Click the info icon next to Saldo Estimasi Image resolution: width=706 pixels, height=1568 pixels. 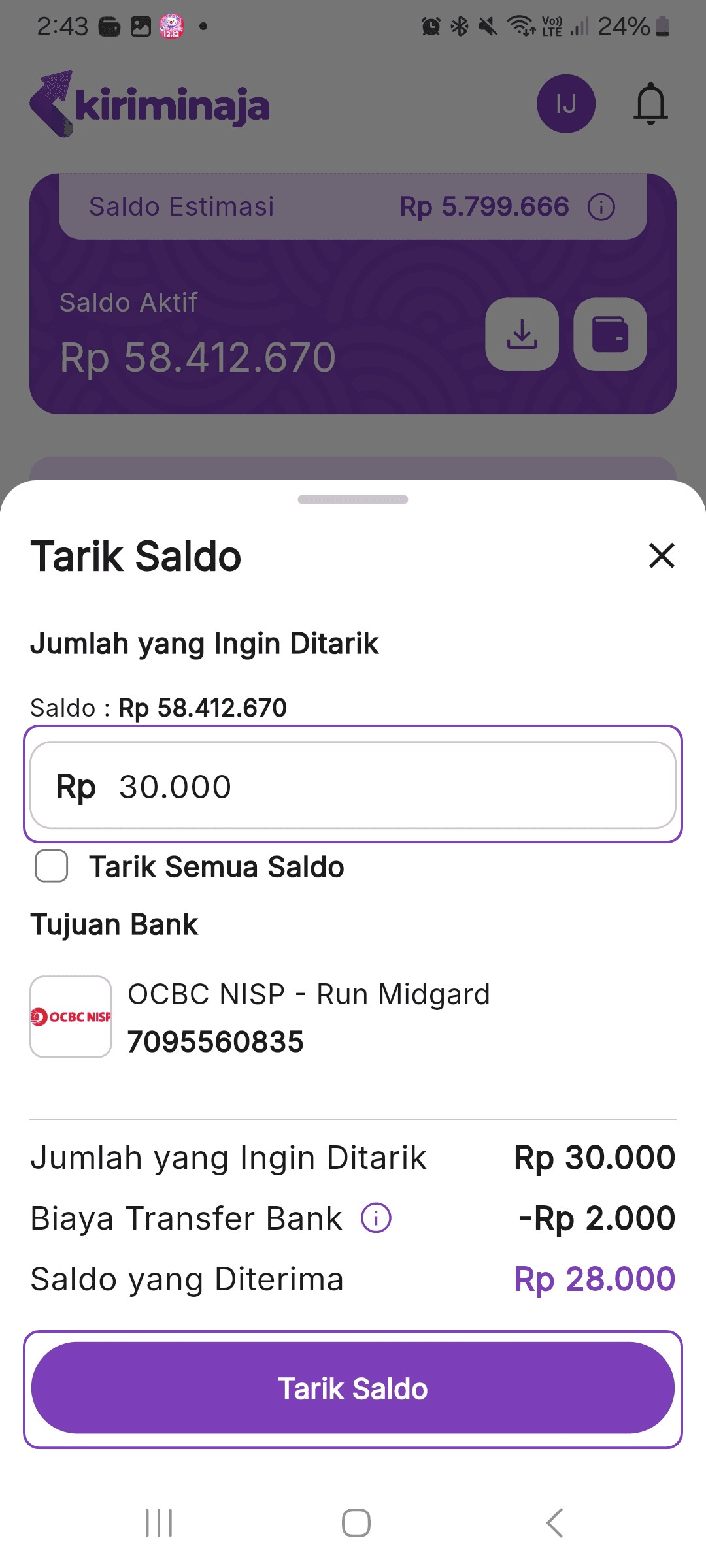pos(601,206)
